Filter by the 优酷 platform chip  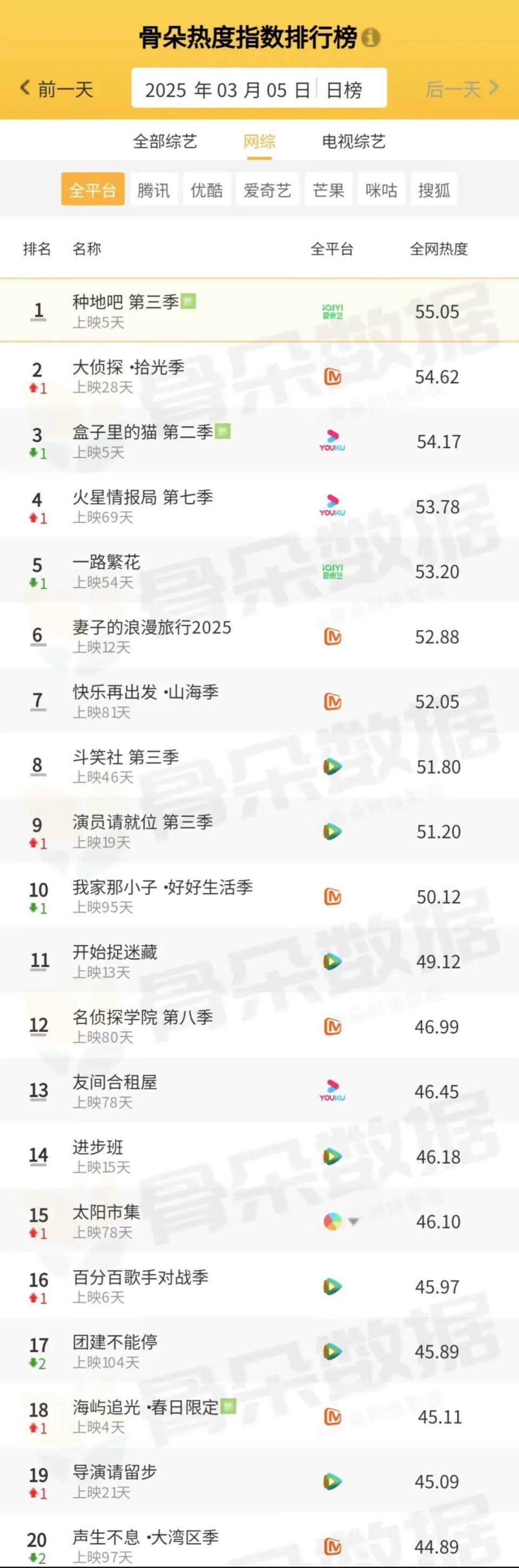[207, 190]
